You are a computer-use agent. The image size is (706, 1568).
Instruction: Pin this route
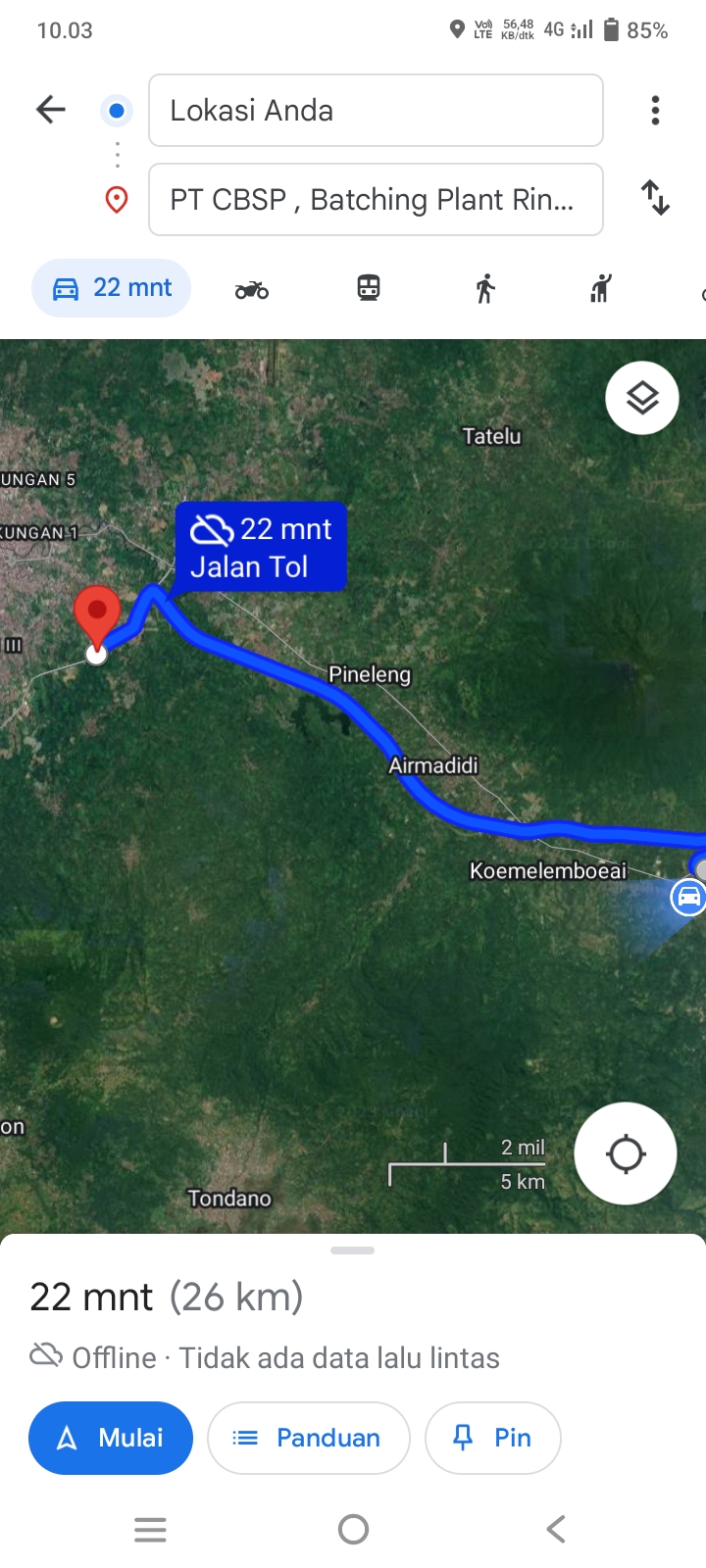click(x=492, y=1438)
